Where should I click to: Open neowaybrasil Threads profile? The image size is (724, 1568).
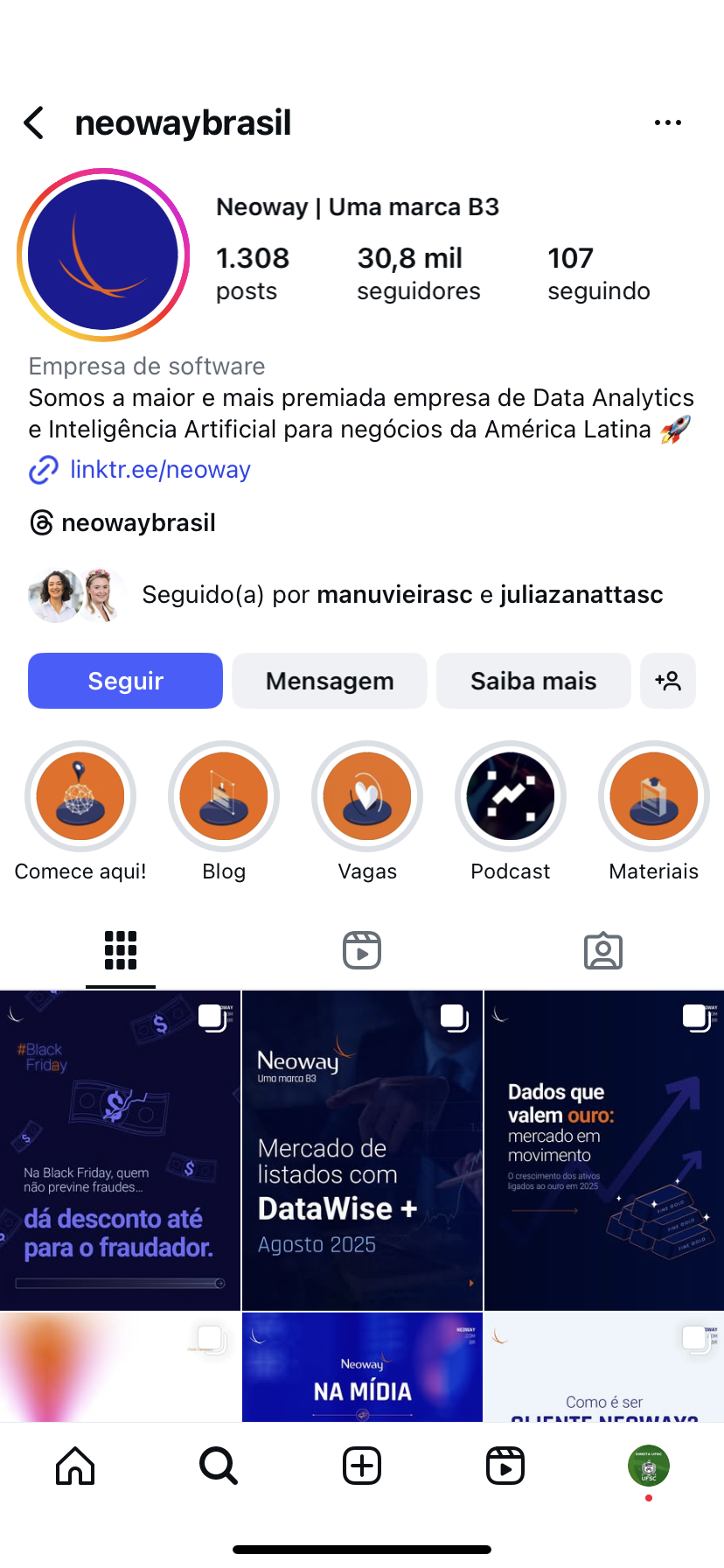[138, 523]
